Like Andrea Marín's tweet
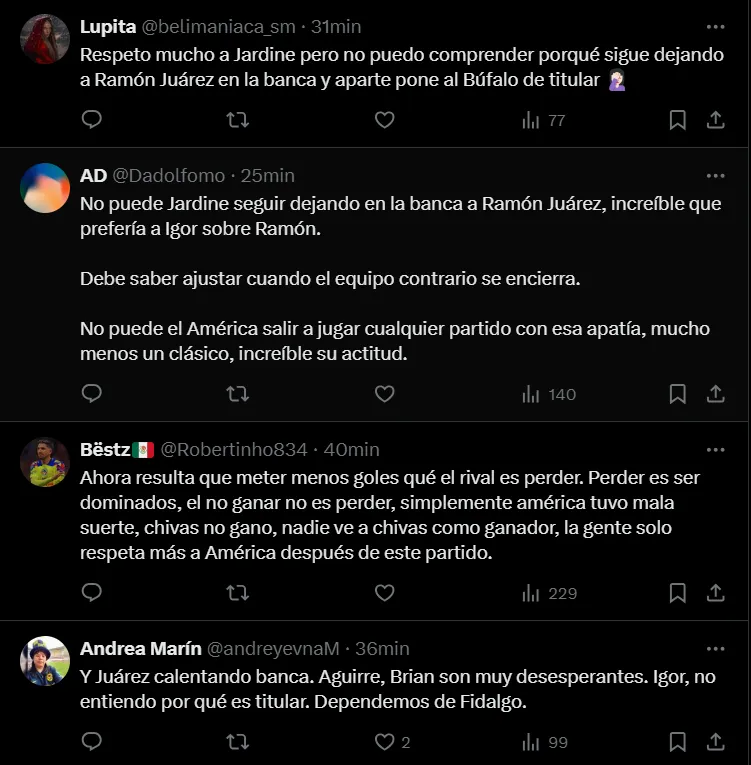 (x=384, y=742)
